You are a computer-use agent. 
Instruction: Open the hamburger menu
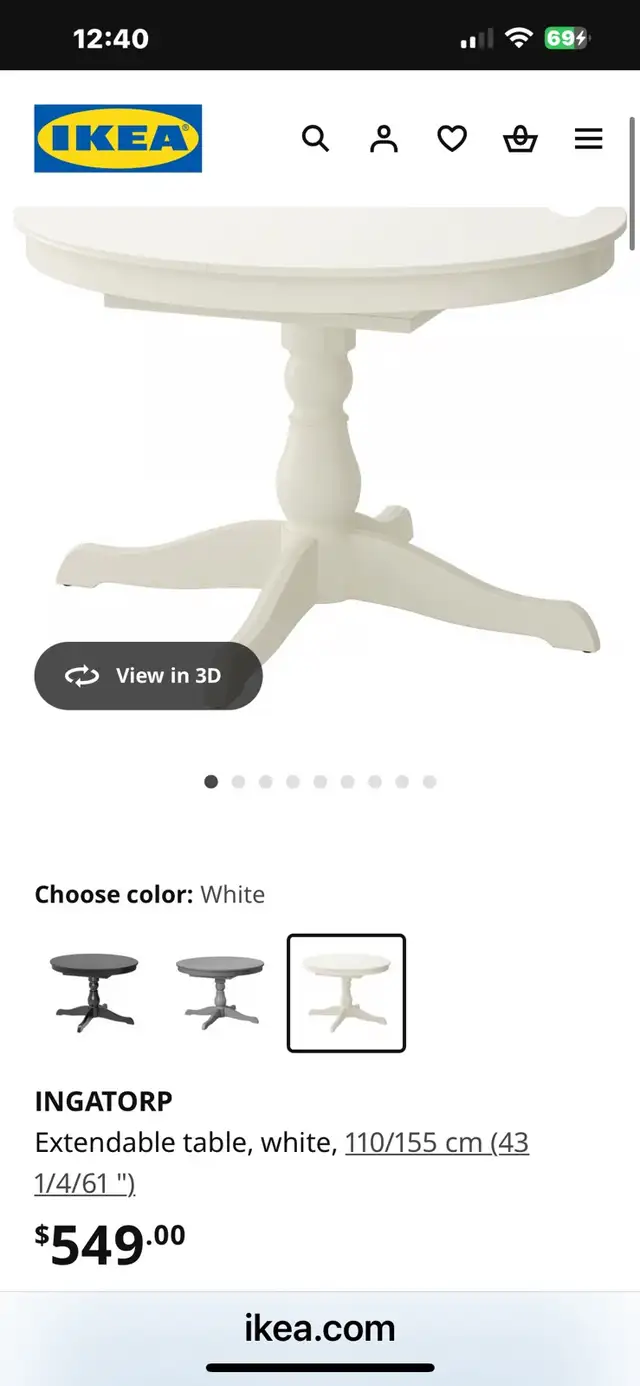pos(589,139)
